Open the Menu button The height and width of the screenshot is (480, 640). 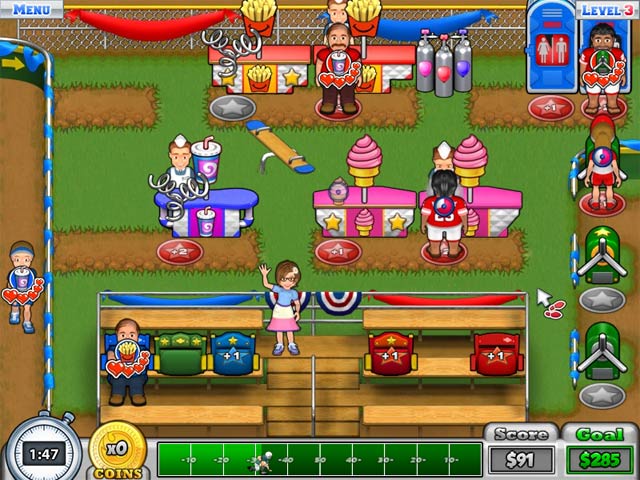[30, 9]
